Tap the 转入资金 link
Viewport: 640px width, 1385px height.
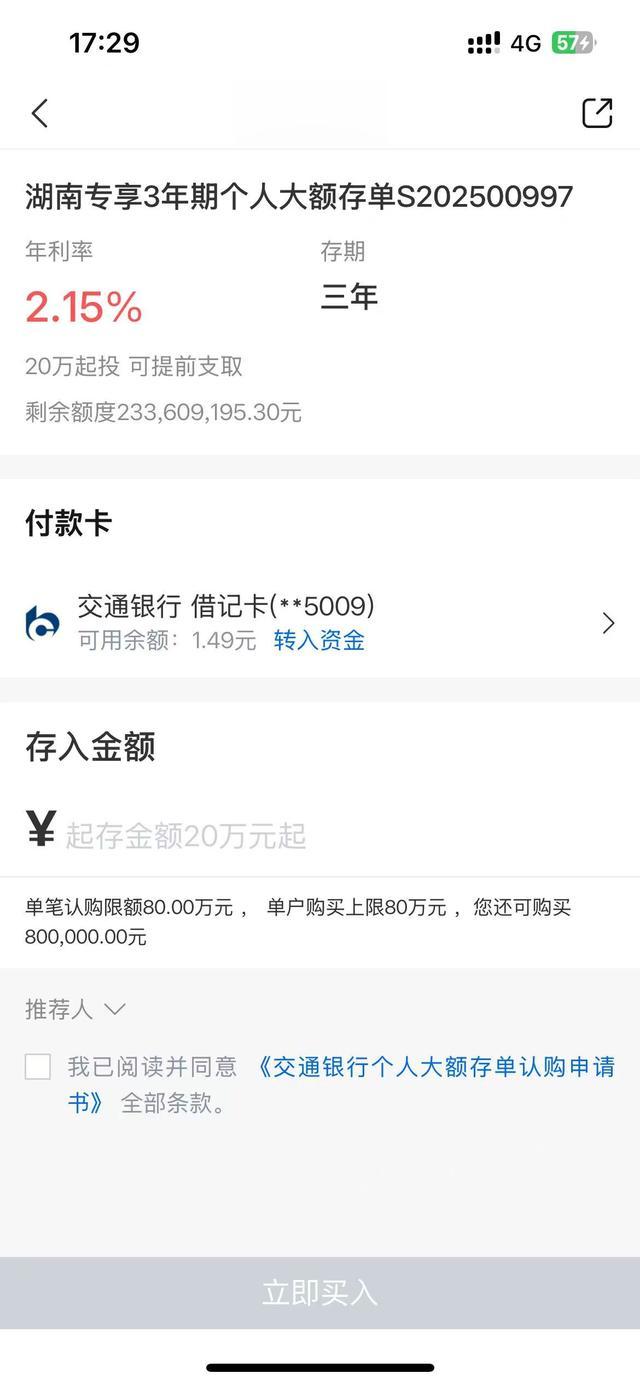point(319,641)
